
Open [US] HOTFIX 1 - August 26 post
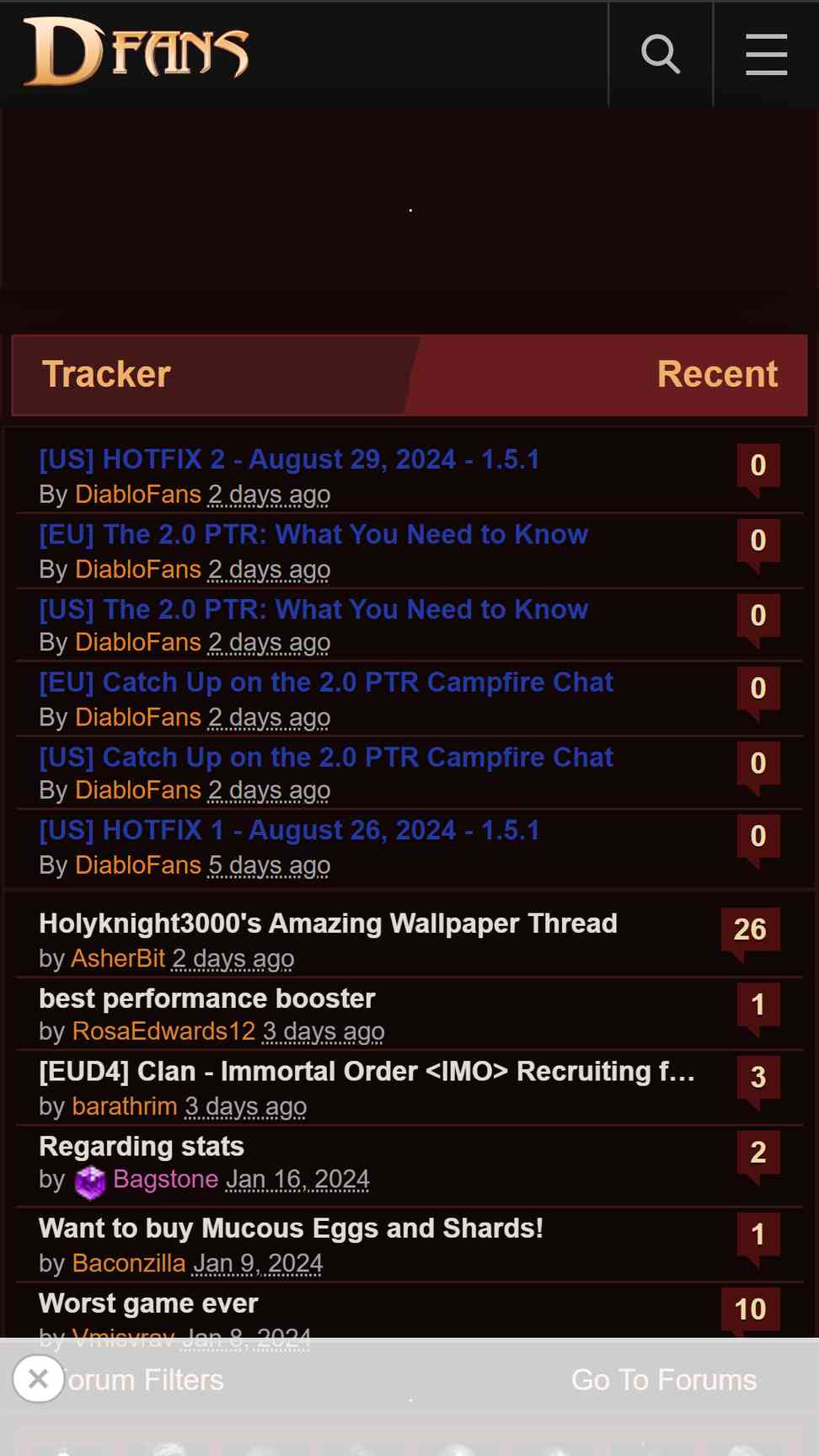pyautogui.click(x=289, y=831)
